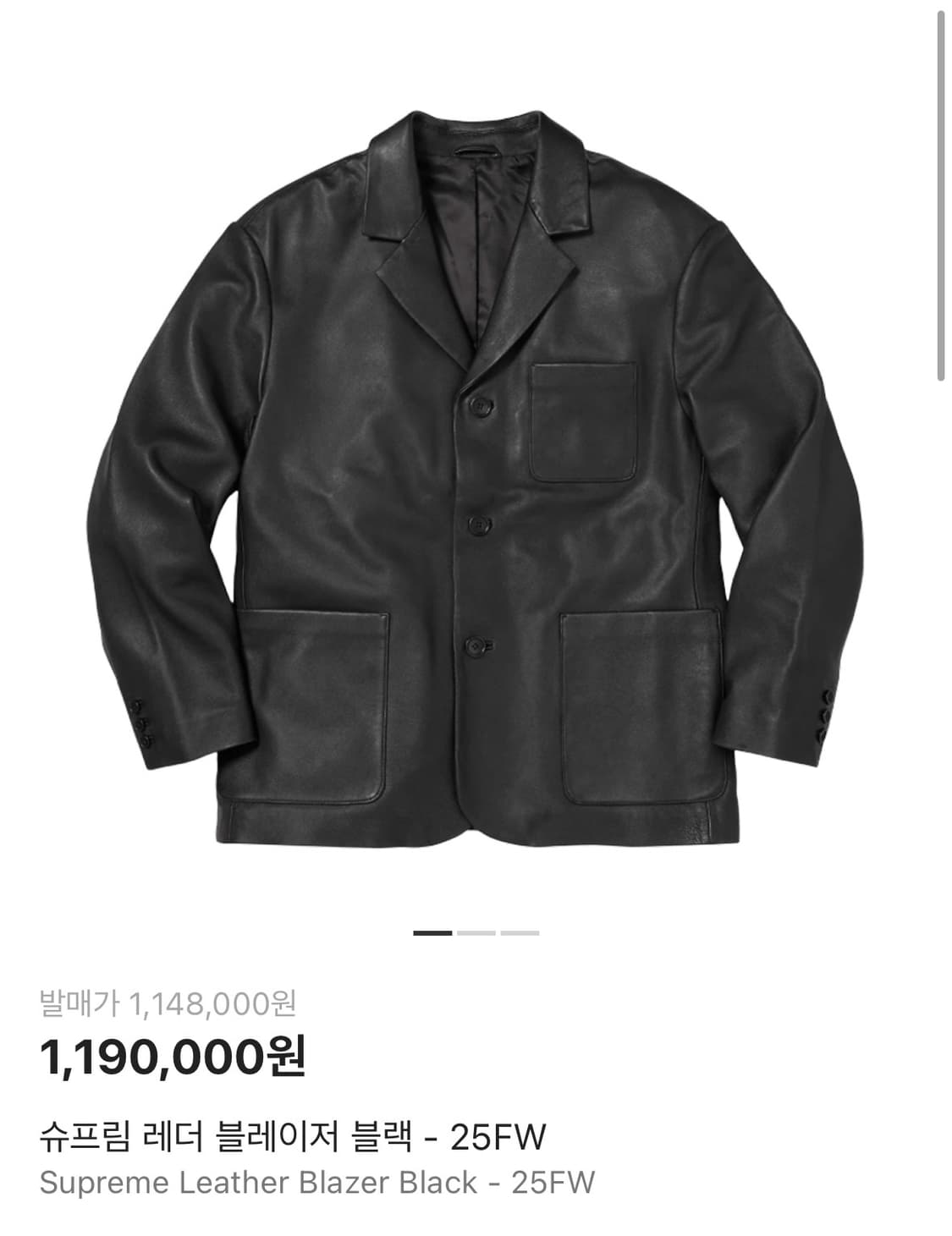Select the second carousel indicator bar
This screenshot has width=952, height=1236.
tap(476, 931)
